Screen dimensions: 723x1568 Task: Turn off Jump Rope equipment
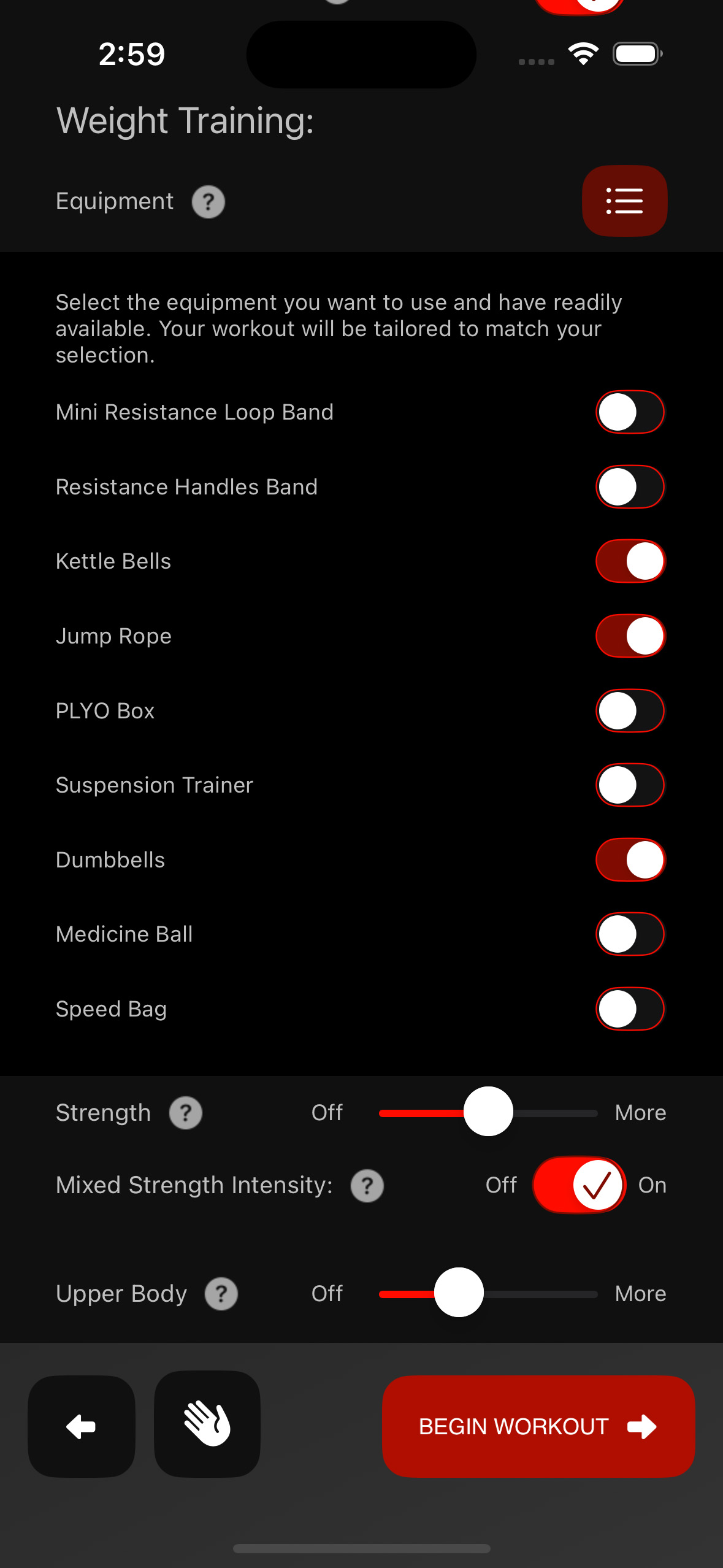[x=630, y=636]
